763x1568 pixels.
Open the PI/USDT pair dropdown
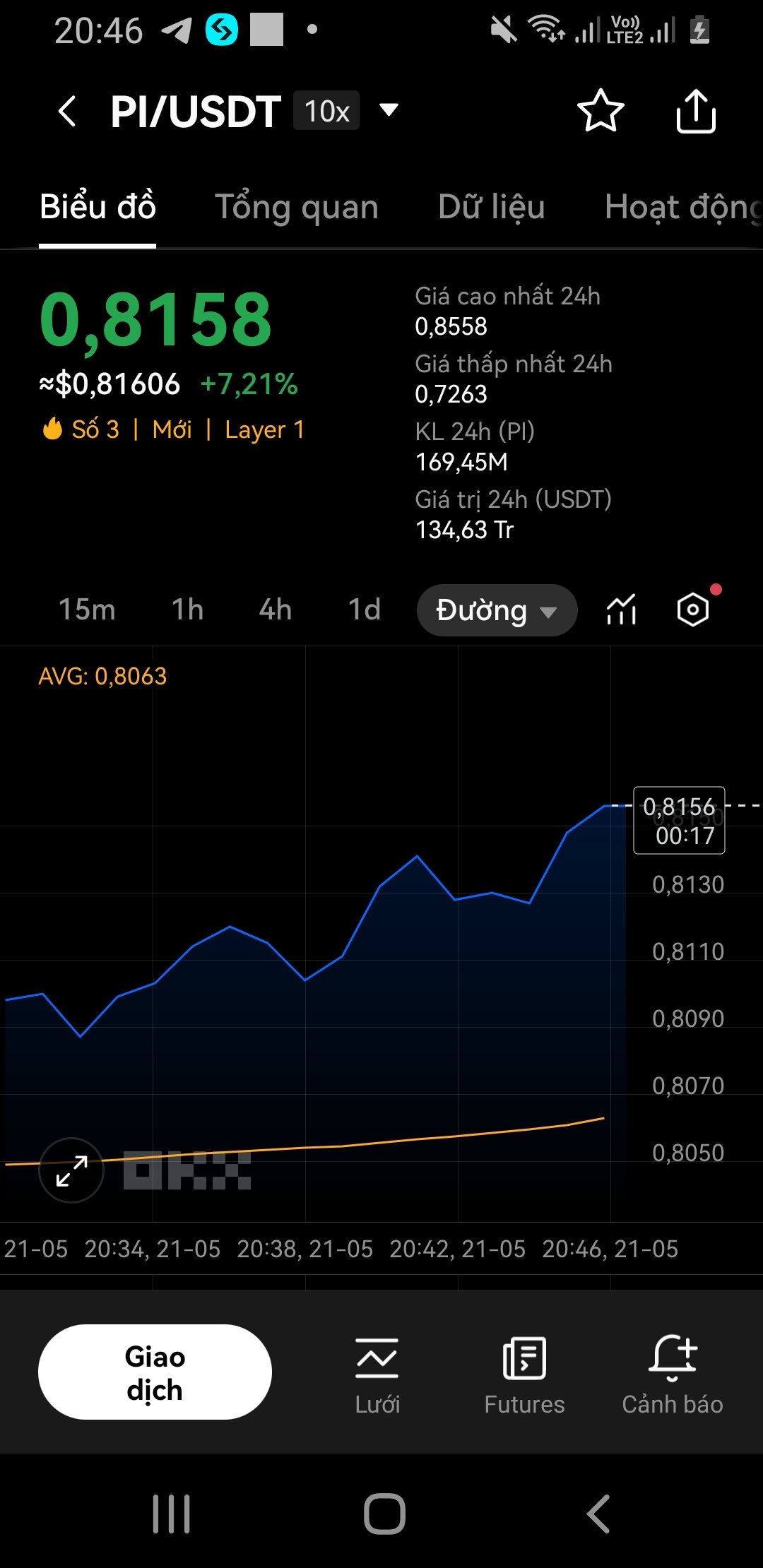[389, 110]
